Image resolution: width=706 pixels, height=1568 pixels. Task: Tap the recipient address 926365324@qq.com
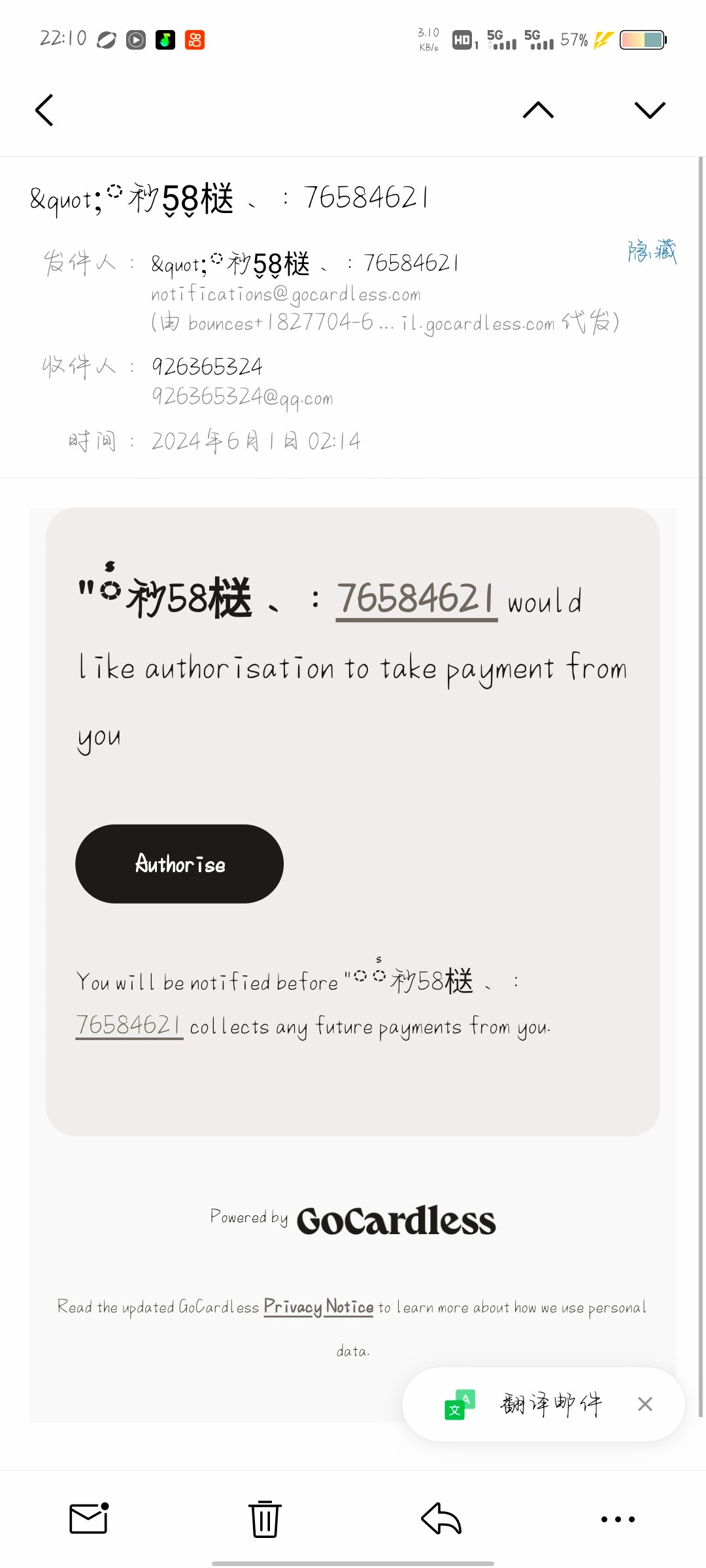(x=243, y=397)
